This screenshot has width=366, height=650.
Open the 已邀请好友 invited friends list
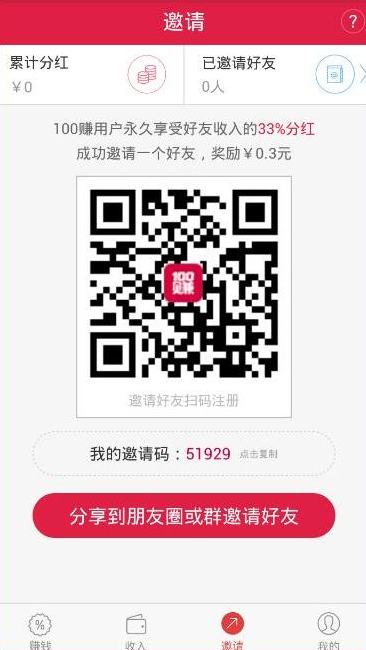275,75
